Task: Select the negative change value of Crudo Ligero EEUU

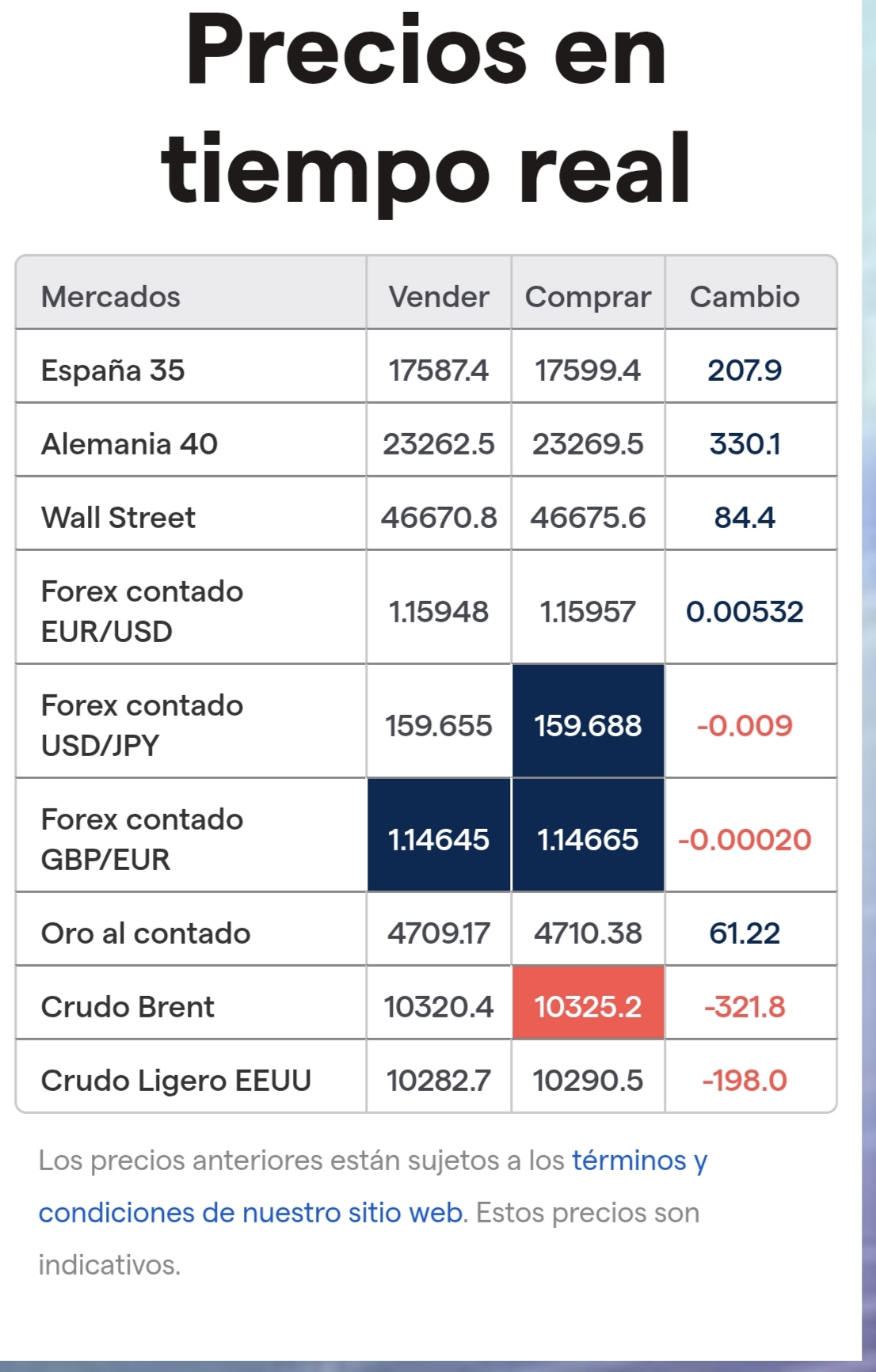Action: point(743,1078)
